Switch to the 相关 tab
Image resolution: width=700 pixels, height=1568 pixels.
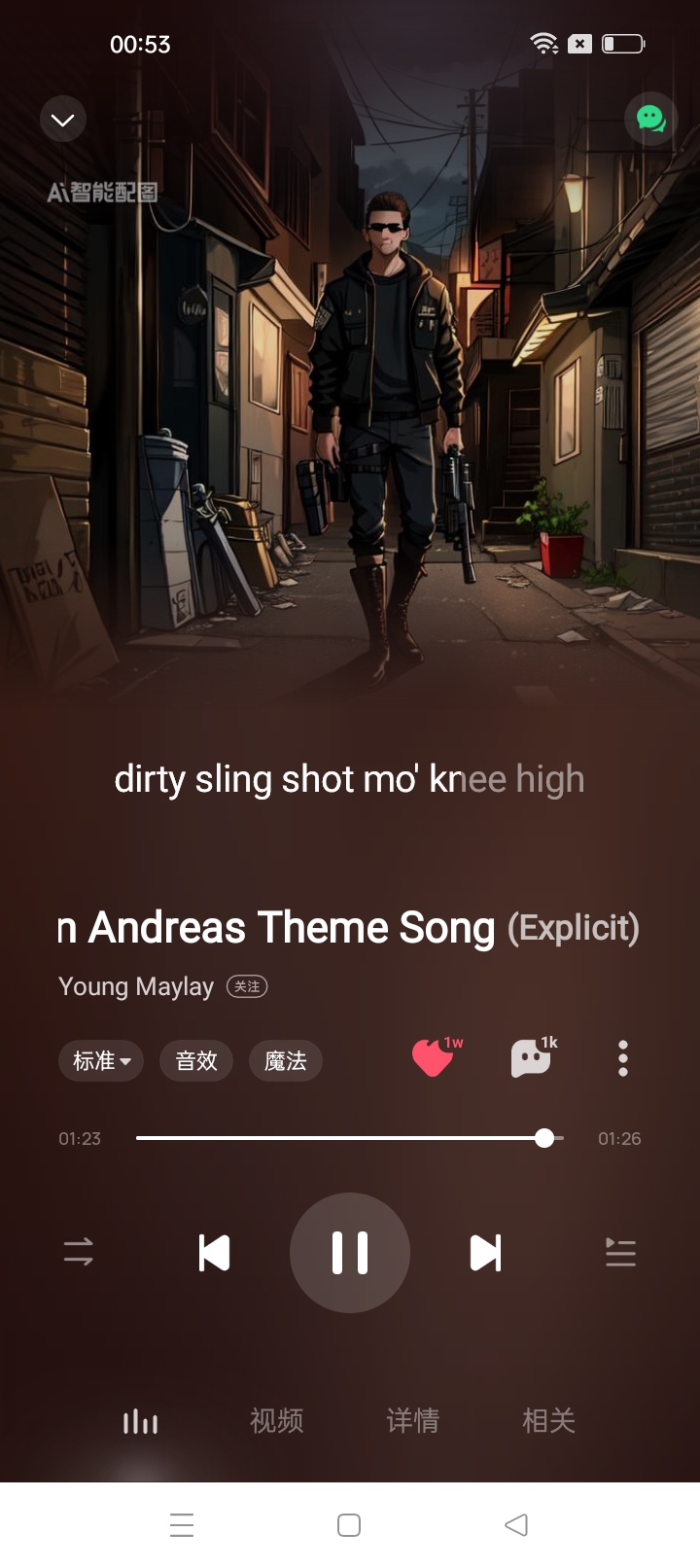coord(549,1421)
